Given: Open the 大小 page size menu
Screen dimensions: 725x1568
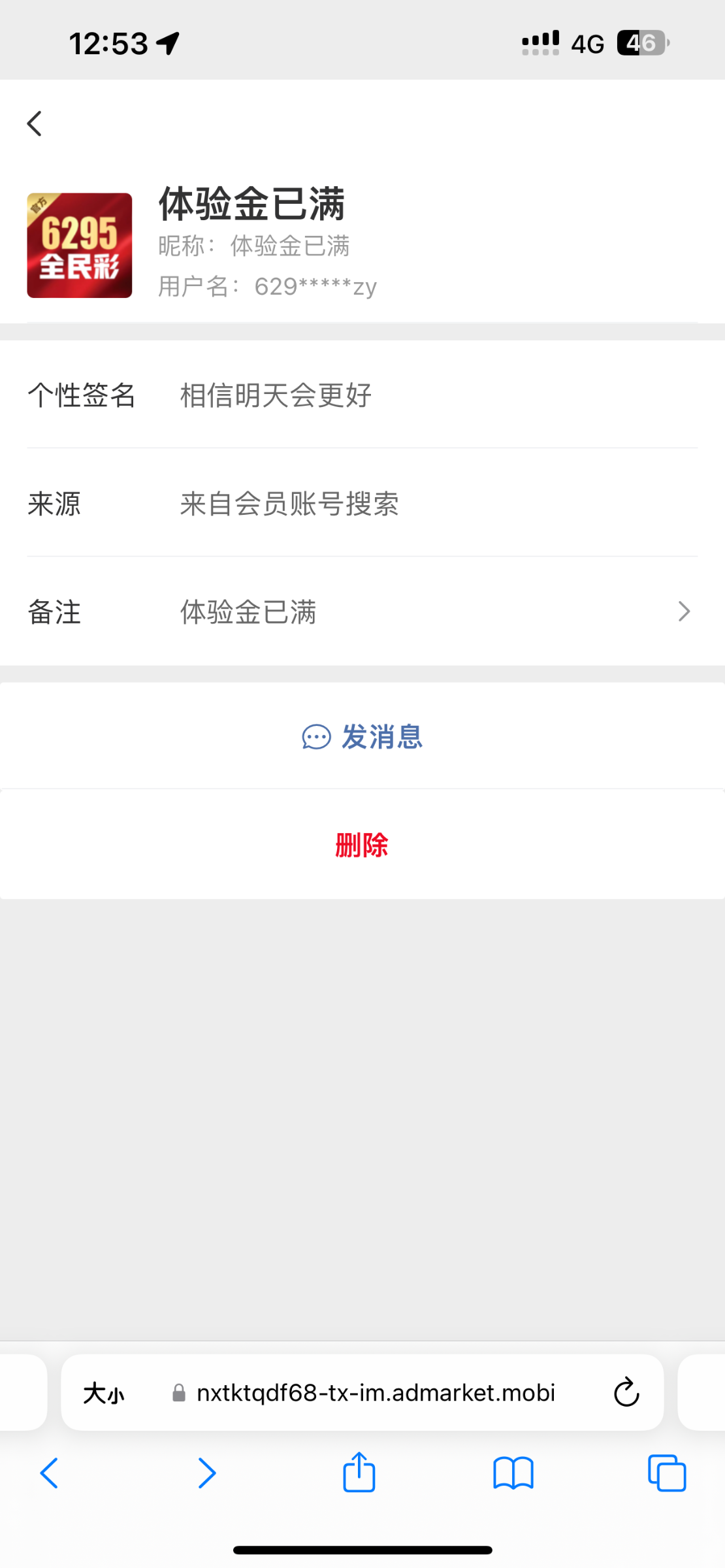Looking at the screenshot, I should coord(104,1392).
